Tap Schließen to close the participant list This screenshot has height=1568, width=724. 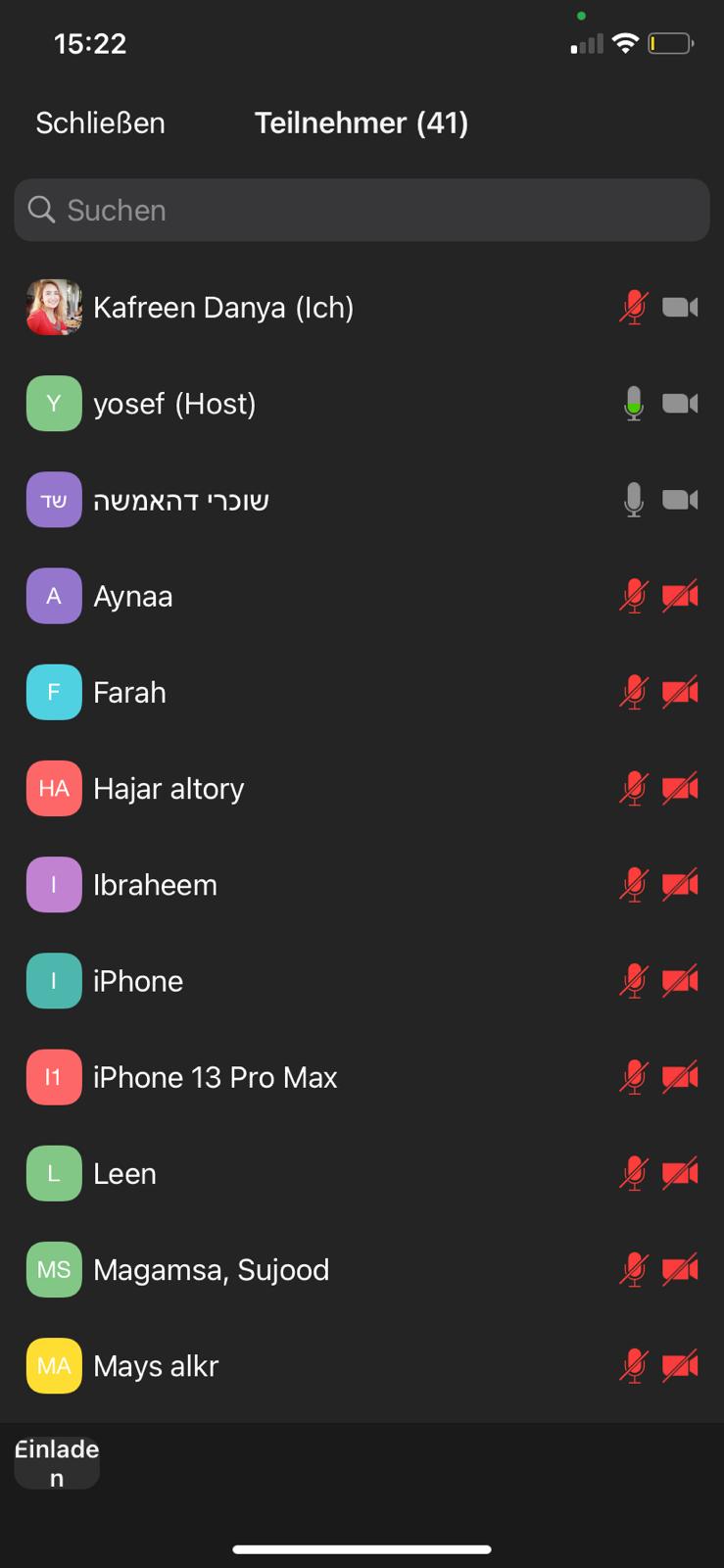click(x=100, y=122)
